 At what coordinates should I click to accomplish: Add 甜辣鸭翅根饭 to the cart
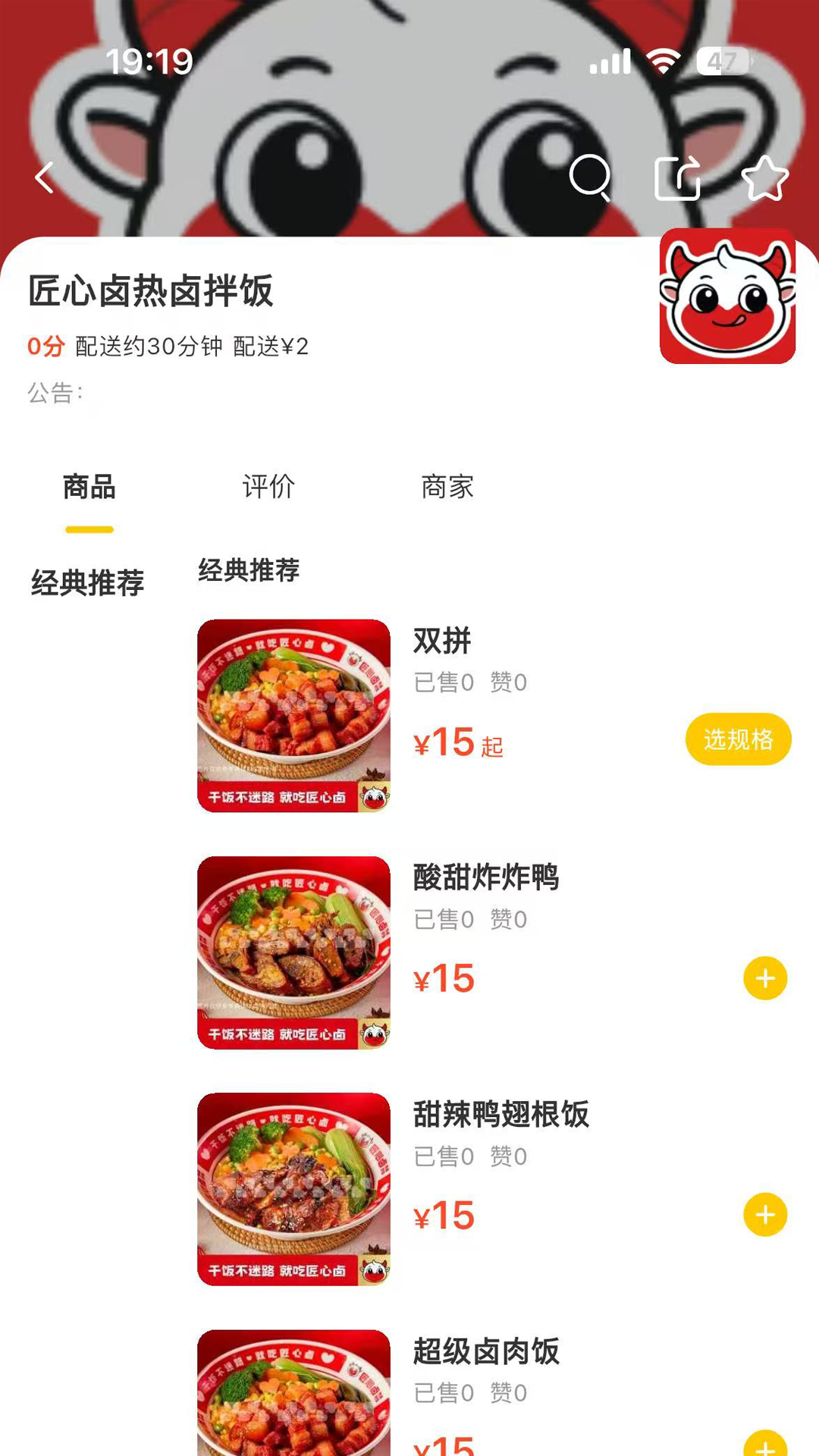tap(765, 1215)
